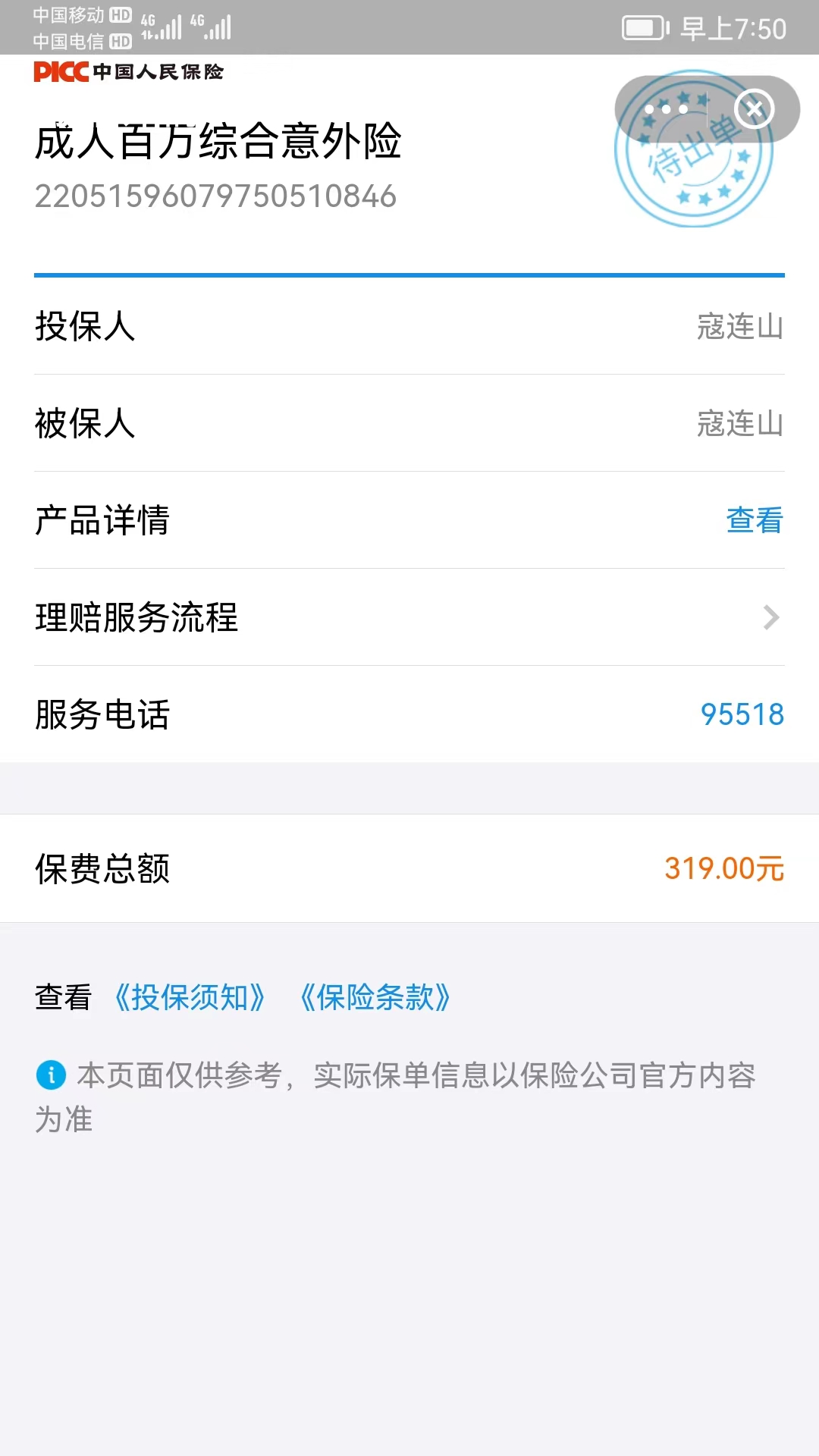Open 《投保须知》 link
819x1456 pixels.
pos(190,997)
